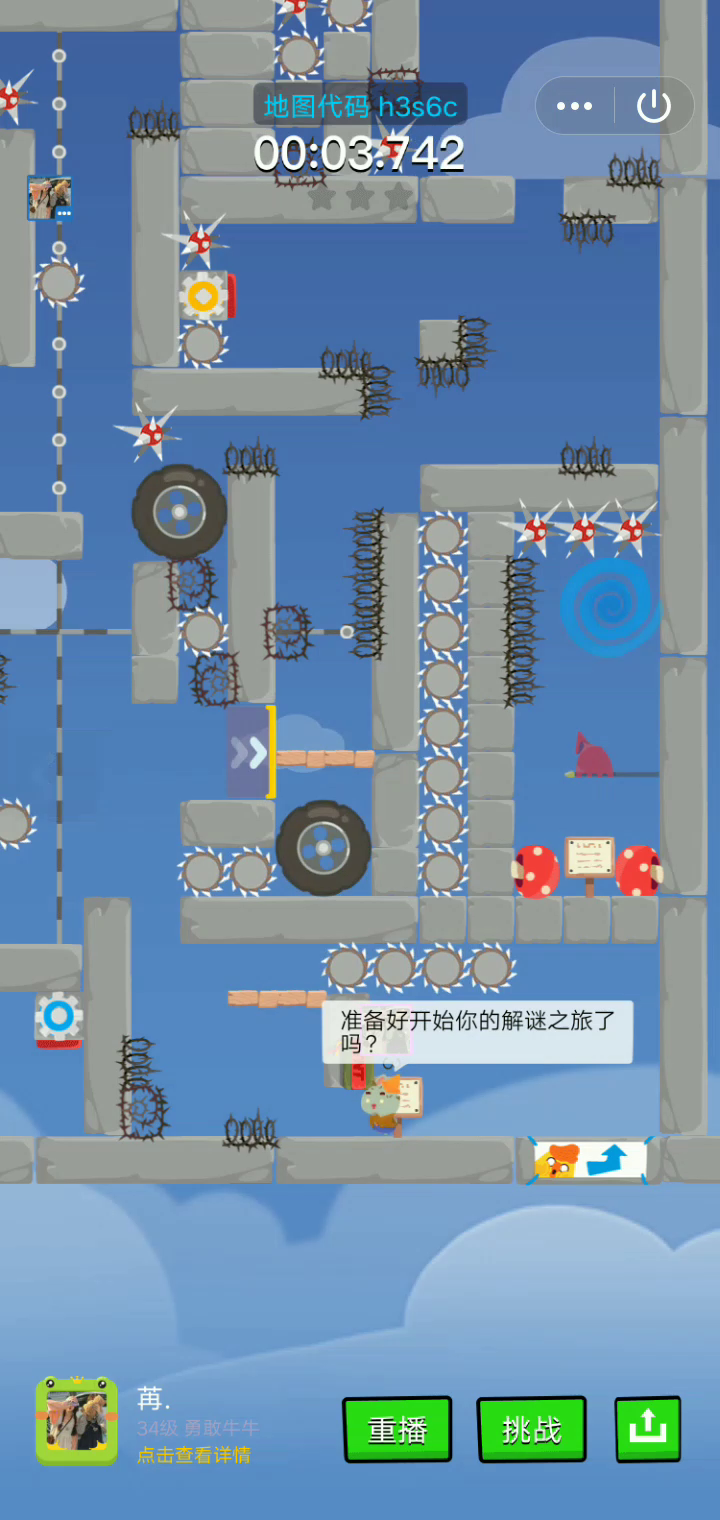Screen dimensions: 720x1520
Task: Share this replay using the green share icon
Action: (x=647, y=1430)
